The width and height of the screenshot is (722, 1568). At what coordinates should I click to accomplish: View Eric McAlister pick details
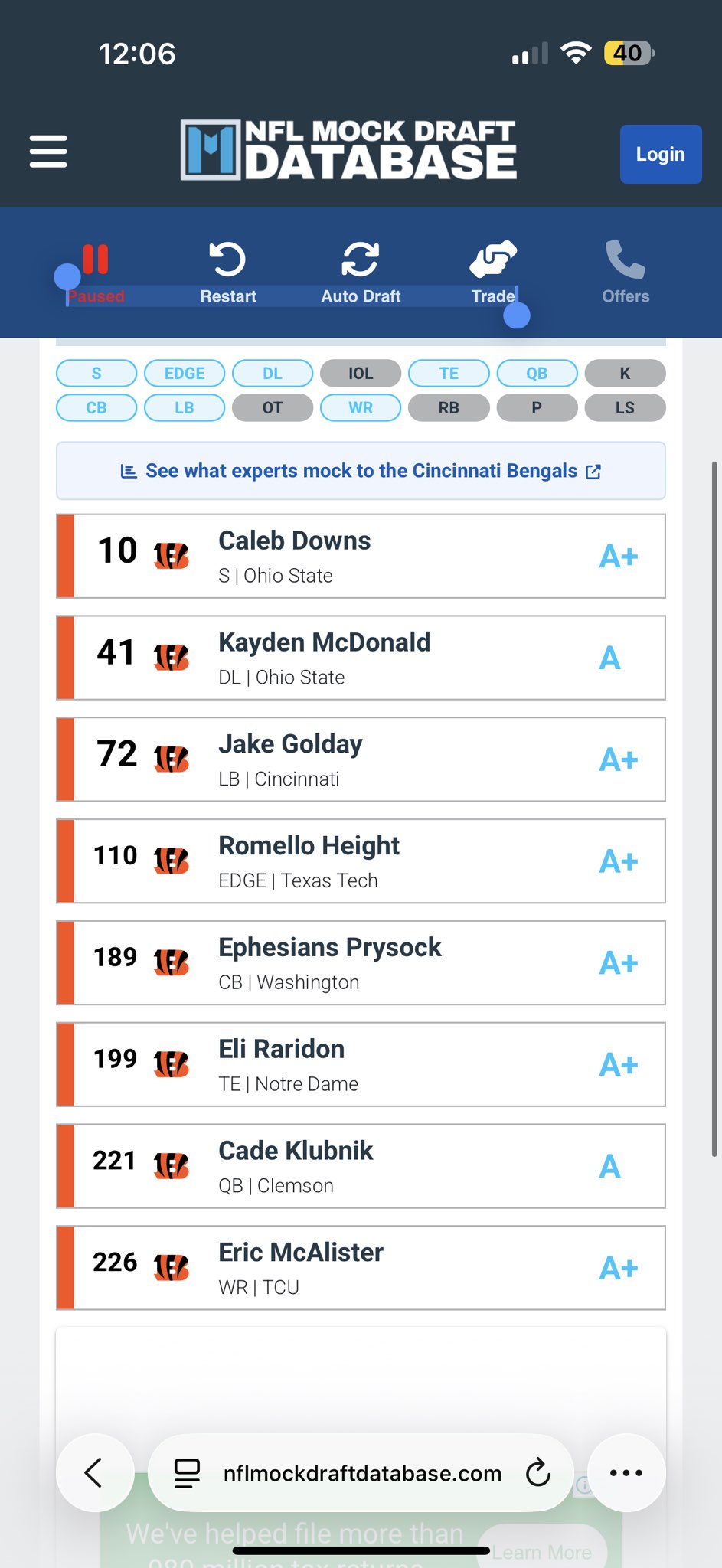click(361, 1269)
